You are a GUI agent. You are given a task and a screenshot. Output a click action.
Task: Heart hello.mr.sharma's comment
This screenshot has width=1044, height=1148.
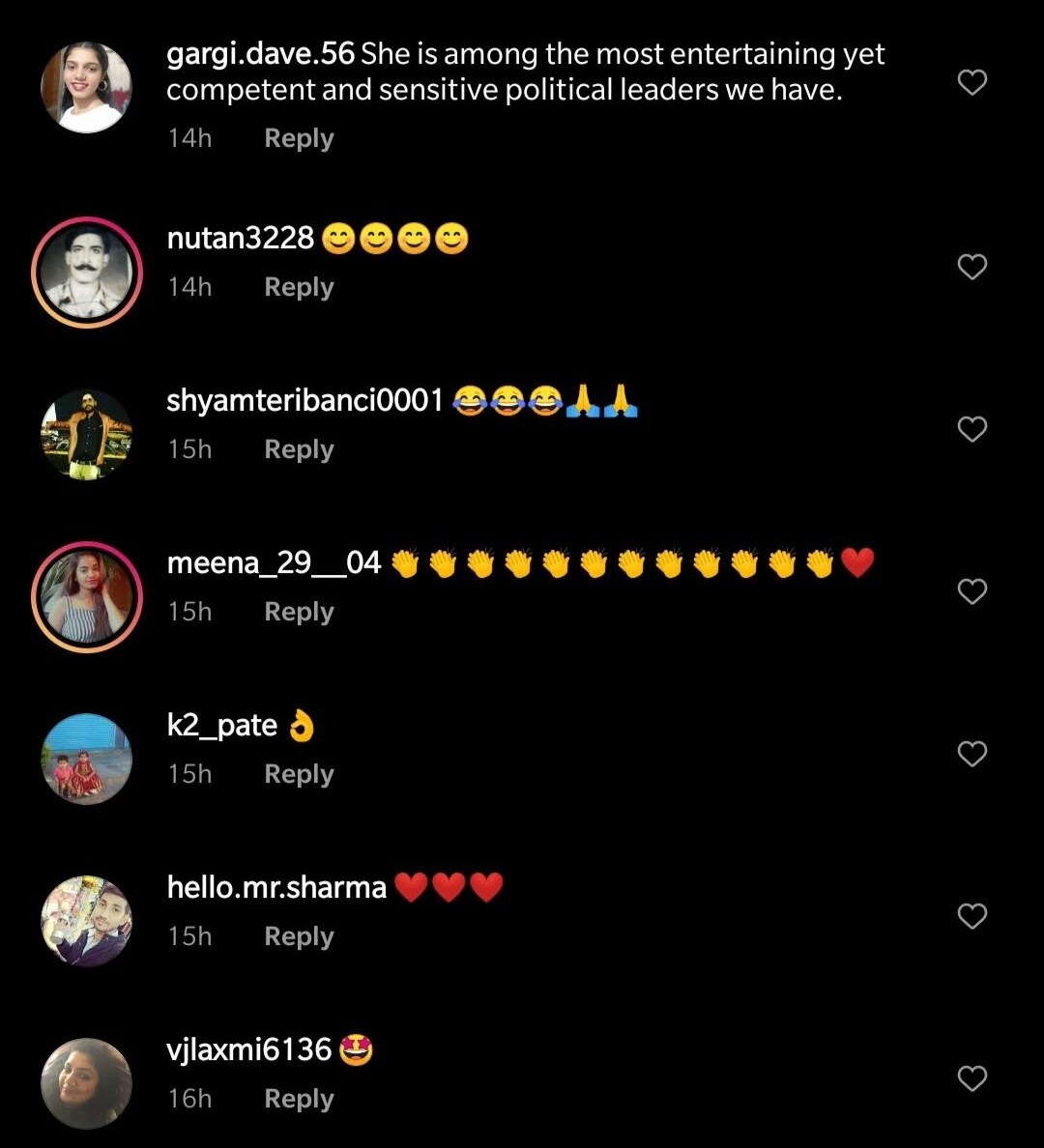[971, 916]
